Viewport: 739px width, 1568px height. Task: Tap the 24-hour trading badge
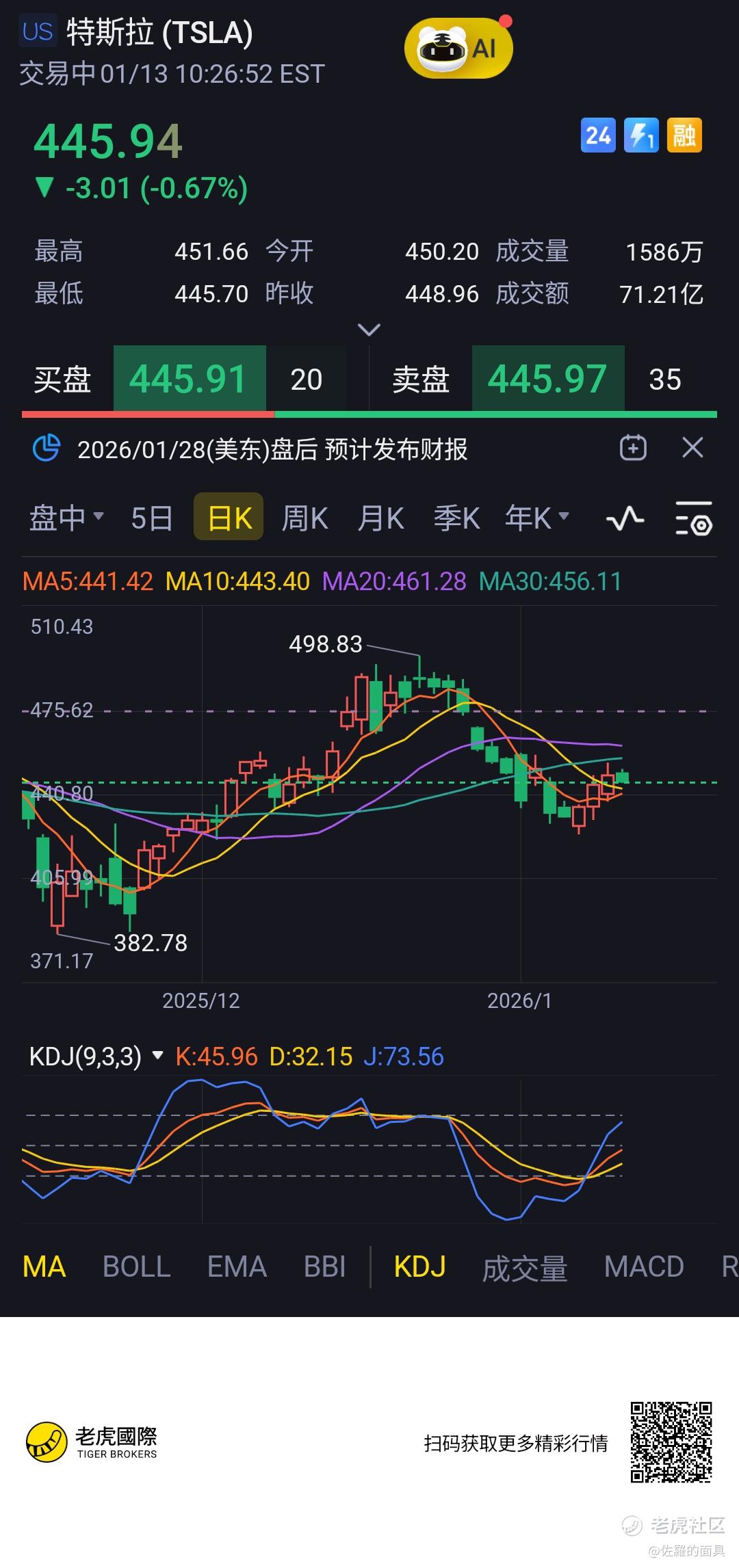[x=598, y=135]
